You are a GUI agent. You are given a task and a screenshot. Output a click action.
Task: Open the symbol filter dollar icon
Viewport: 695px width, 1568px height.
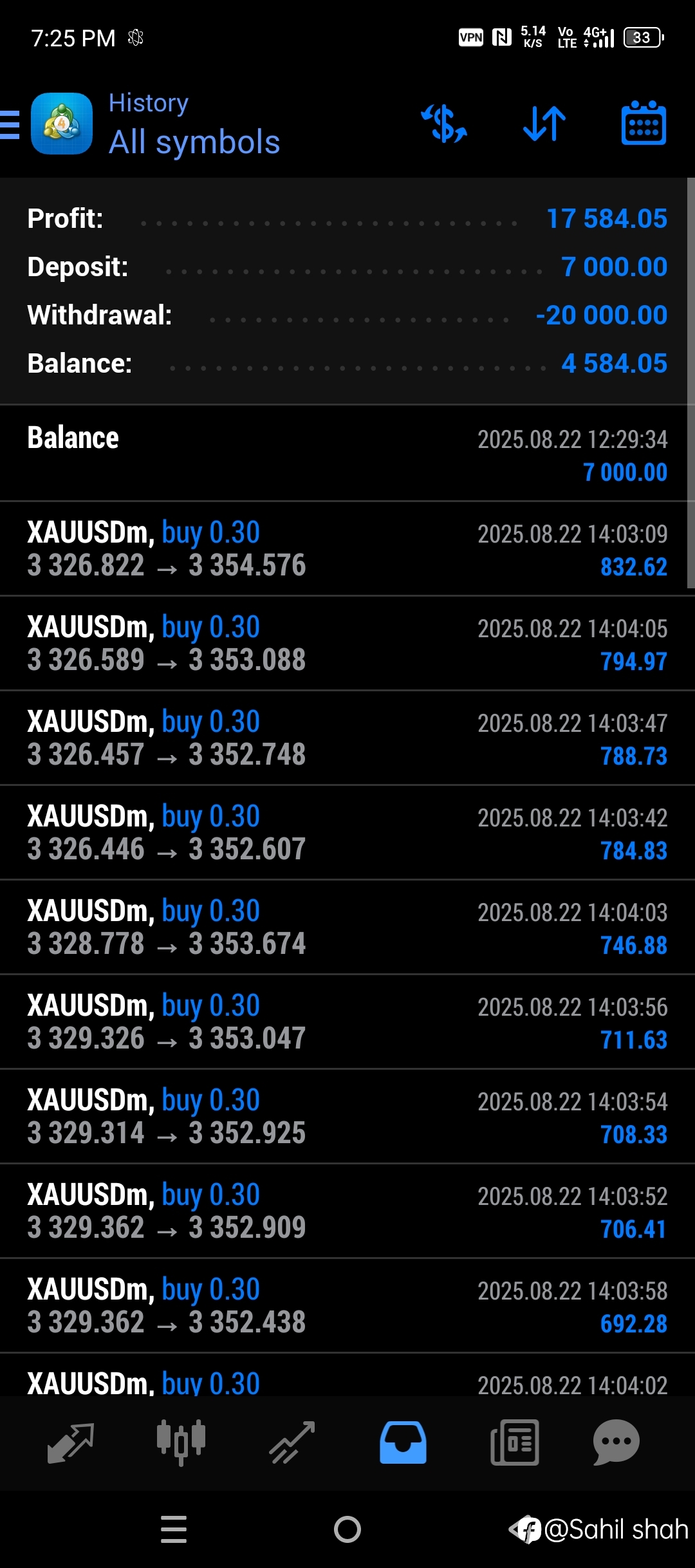(444, 124)
